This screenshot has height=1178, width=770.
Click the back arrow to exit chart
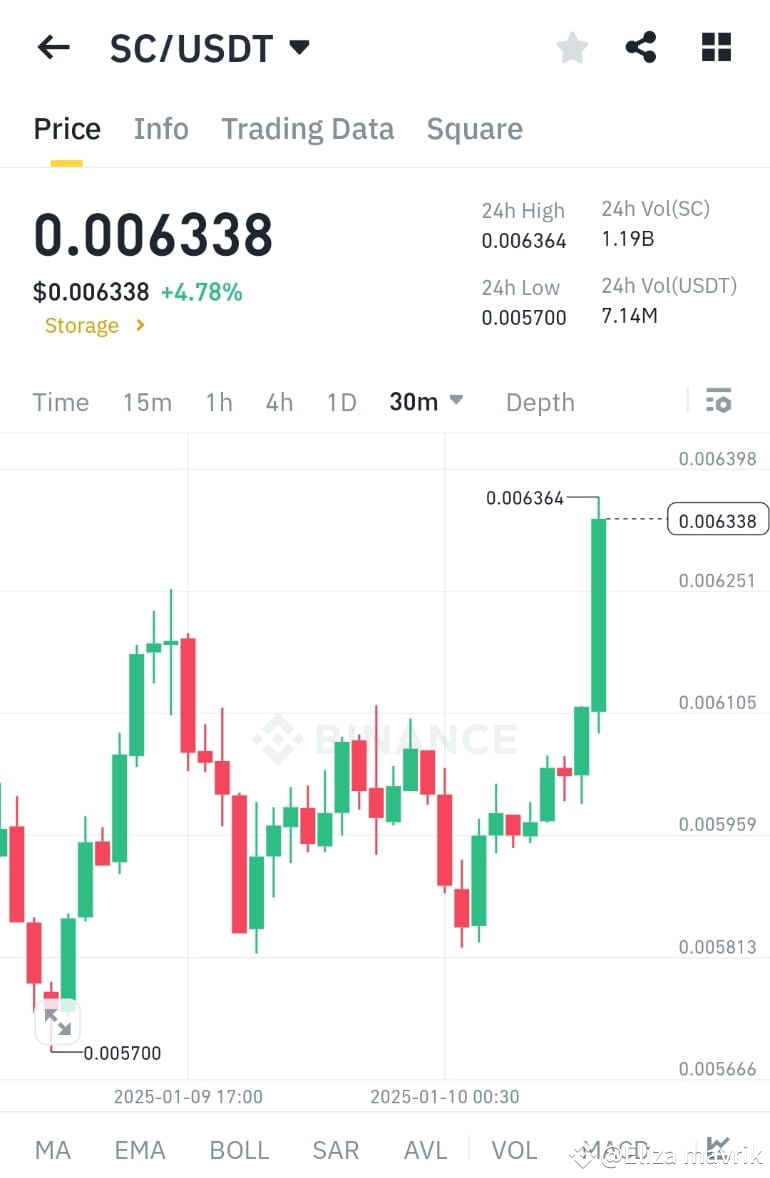[x=53, y=47]
